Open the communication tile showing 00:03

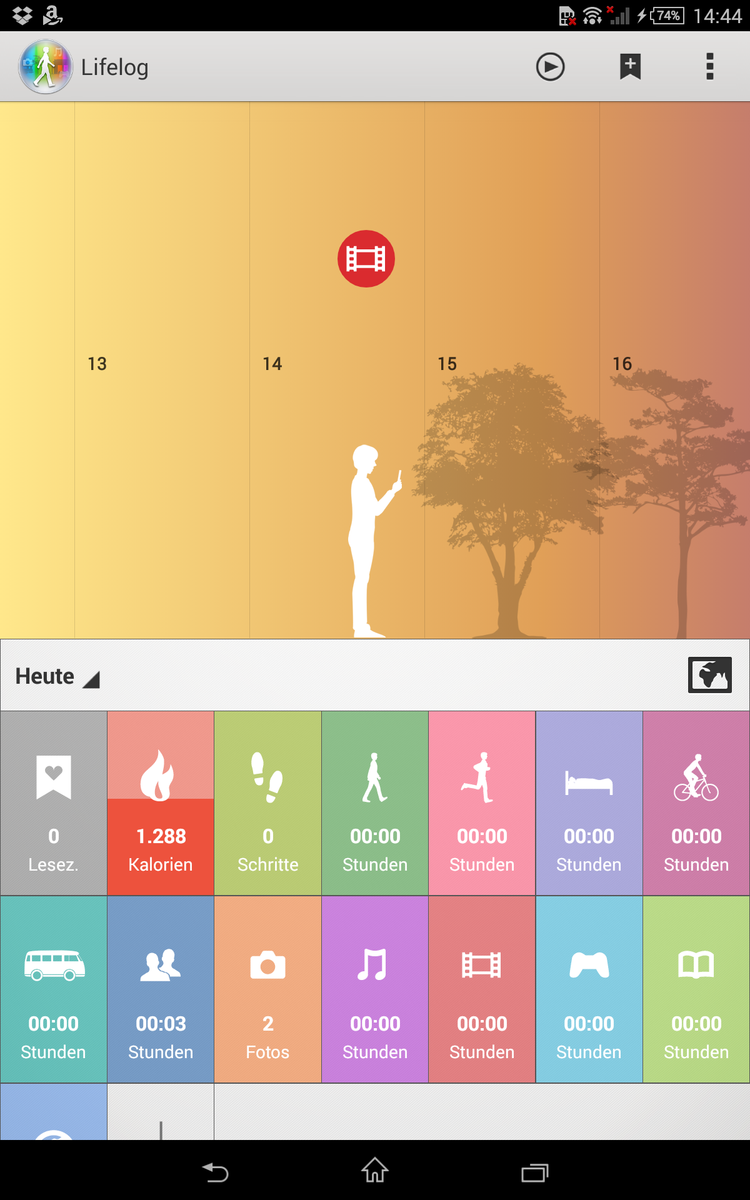click(161, 990)
